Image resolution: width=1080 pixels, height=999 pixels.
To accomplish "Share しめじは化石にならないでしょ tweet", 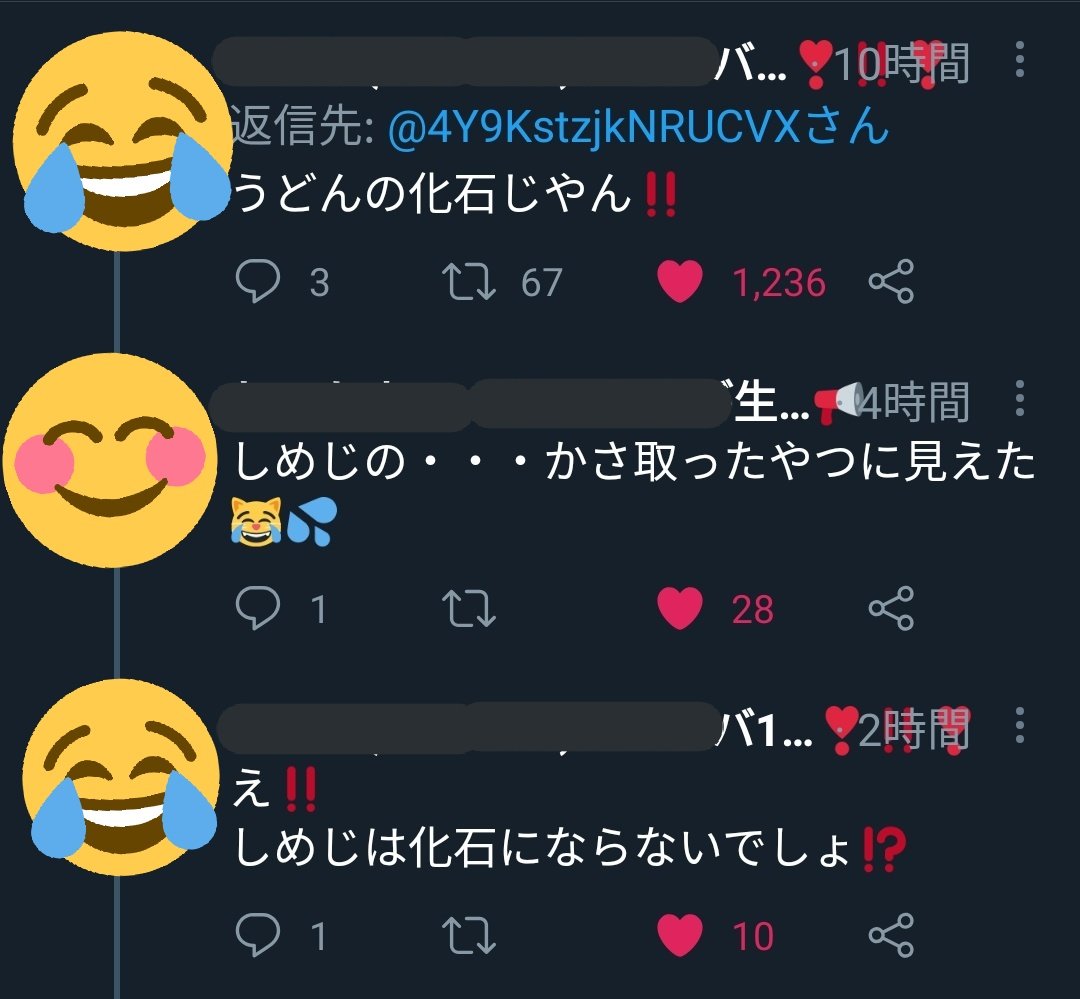I will pyautogui.click(x=891, y=936).
